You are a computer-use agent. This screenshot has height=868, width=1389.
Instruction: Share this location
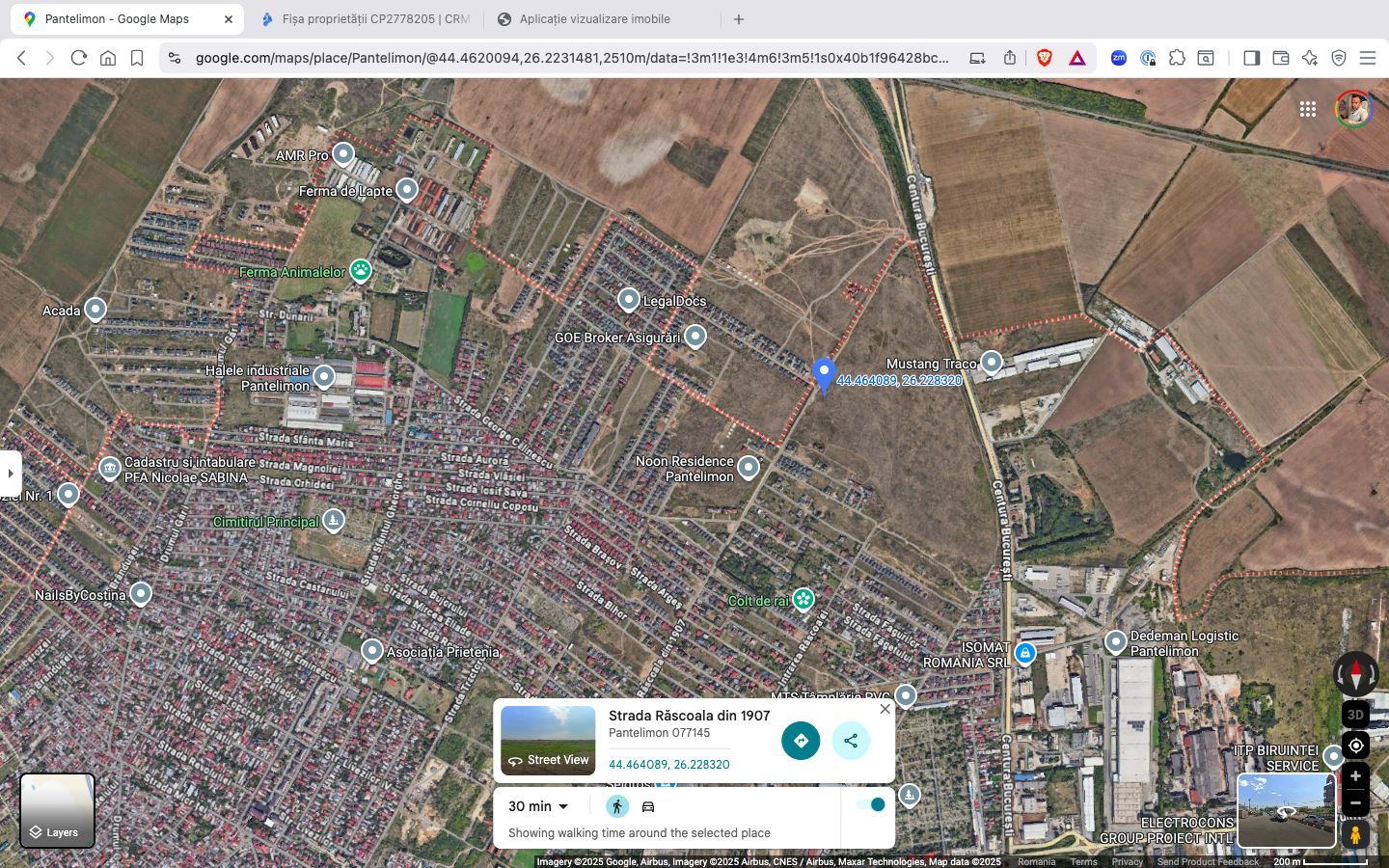[x=851, y=741]
